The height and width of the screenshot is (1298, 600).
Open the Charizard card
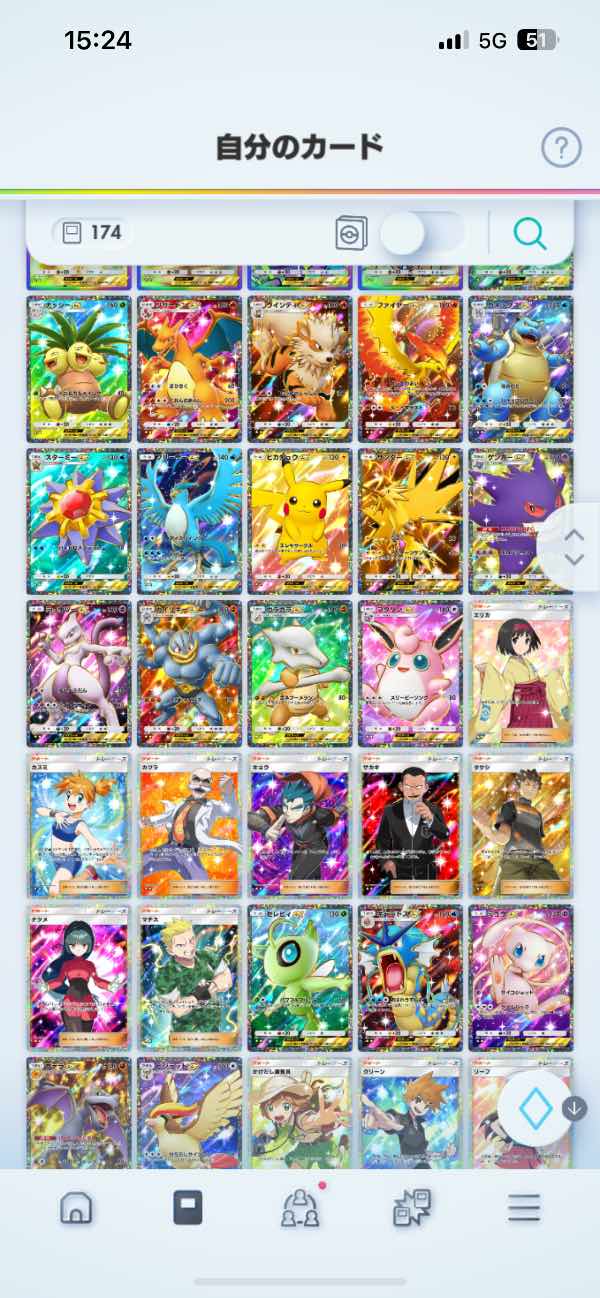[x=190, y=368]
